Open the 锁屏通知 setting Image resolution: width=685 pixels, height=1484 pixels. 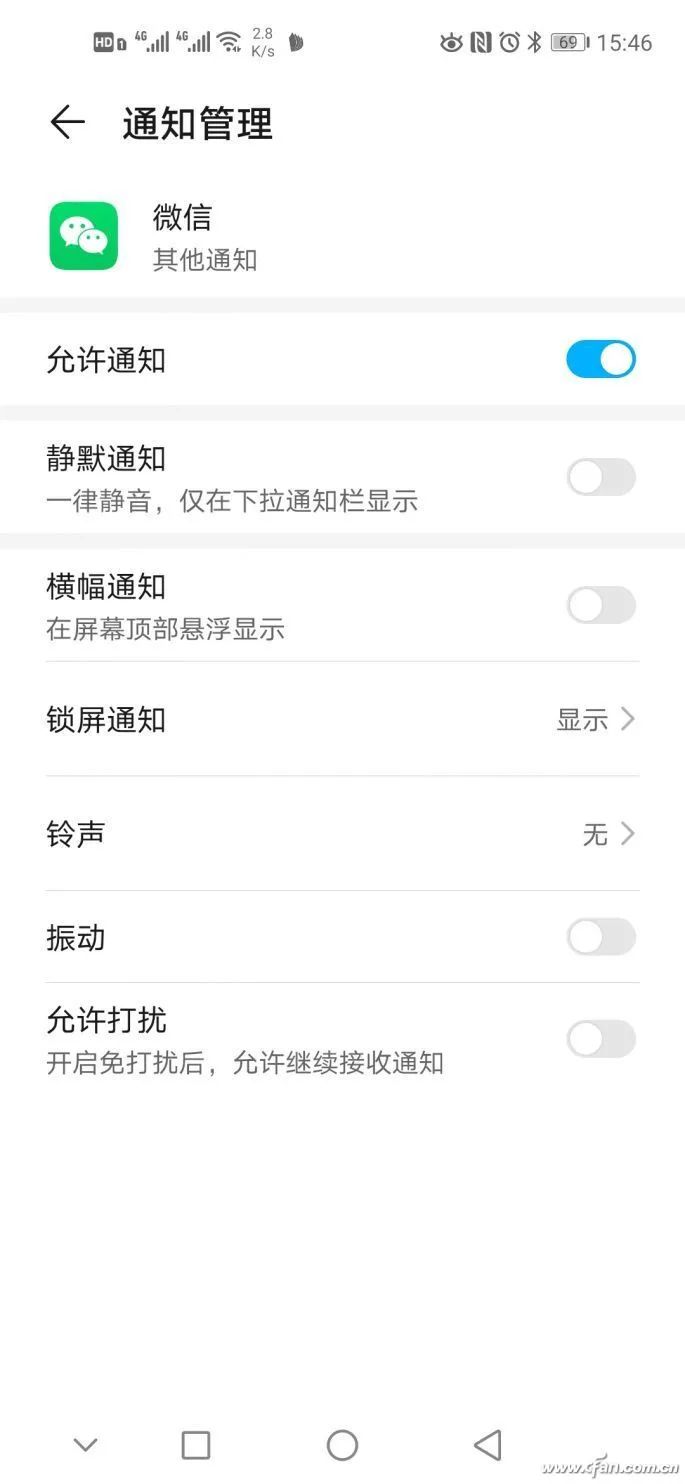click(x=342, y=719)
